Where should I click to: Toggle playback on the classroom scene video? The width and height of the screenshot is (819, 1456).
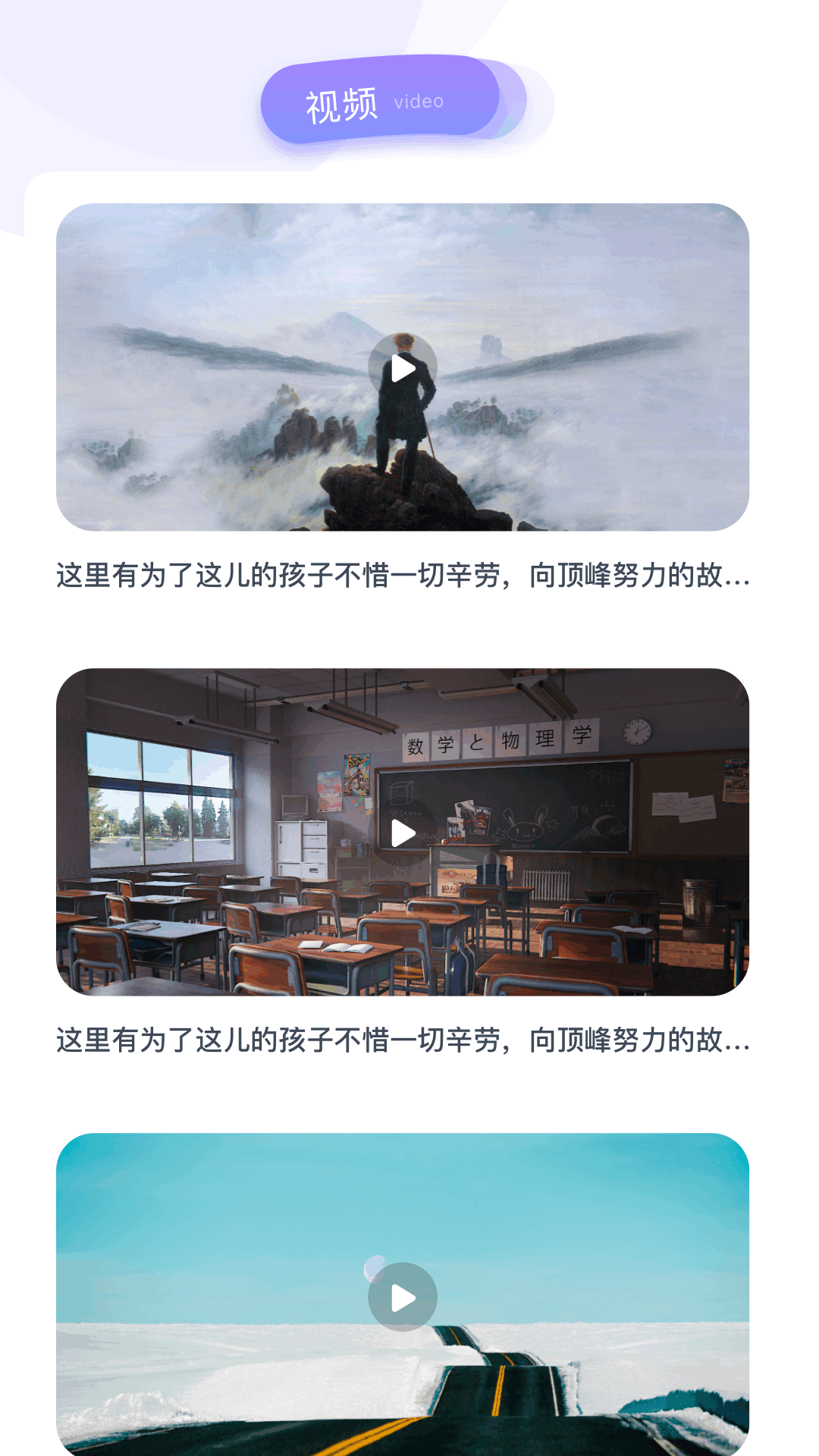tap(403, 834)
